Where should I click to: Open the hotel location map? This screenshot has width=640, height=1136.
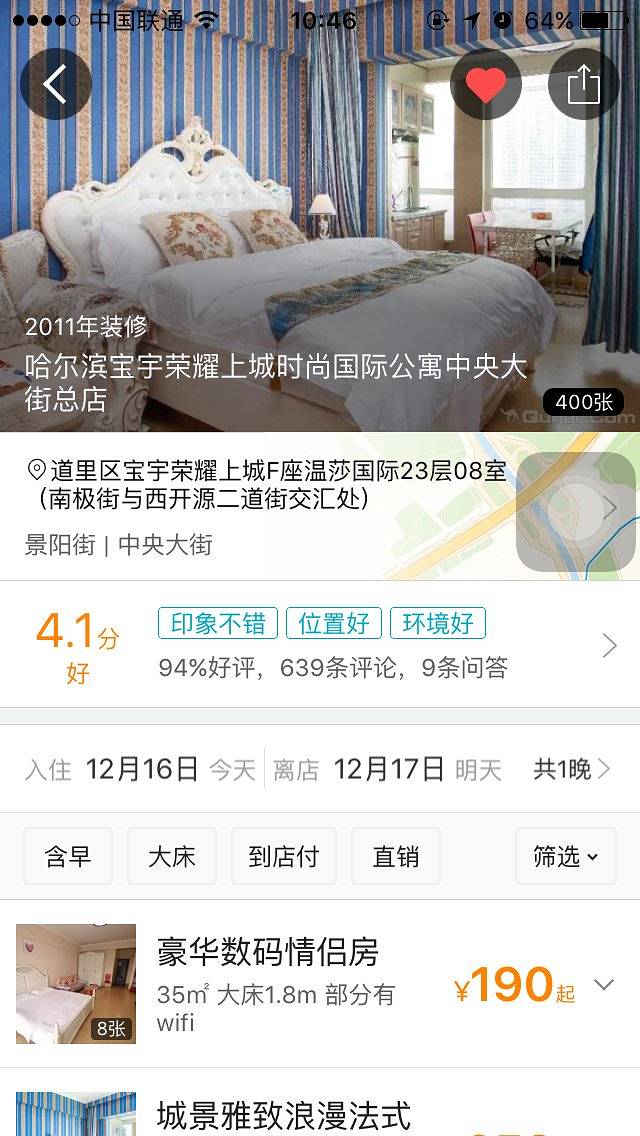pos(575,508)
